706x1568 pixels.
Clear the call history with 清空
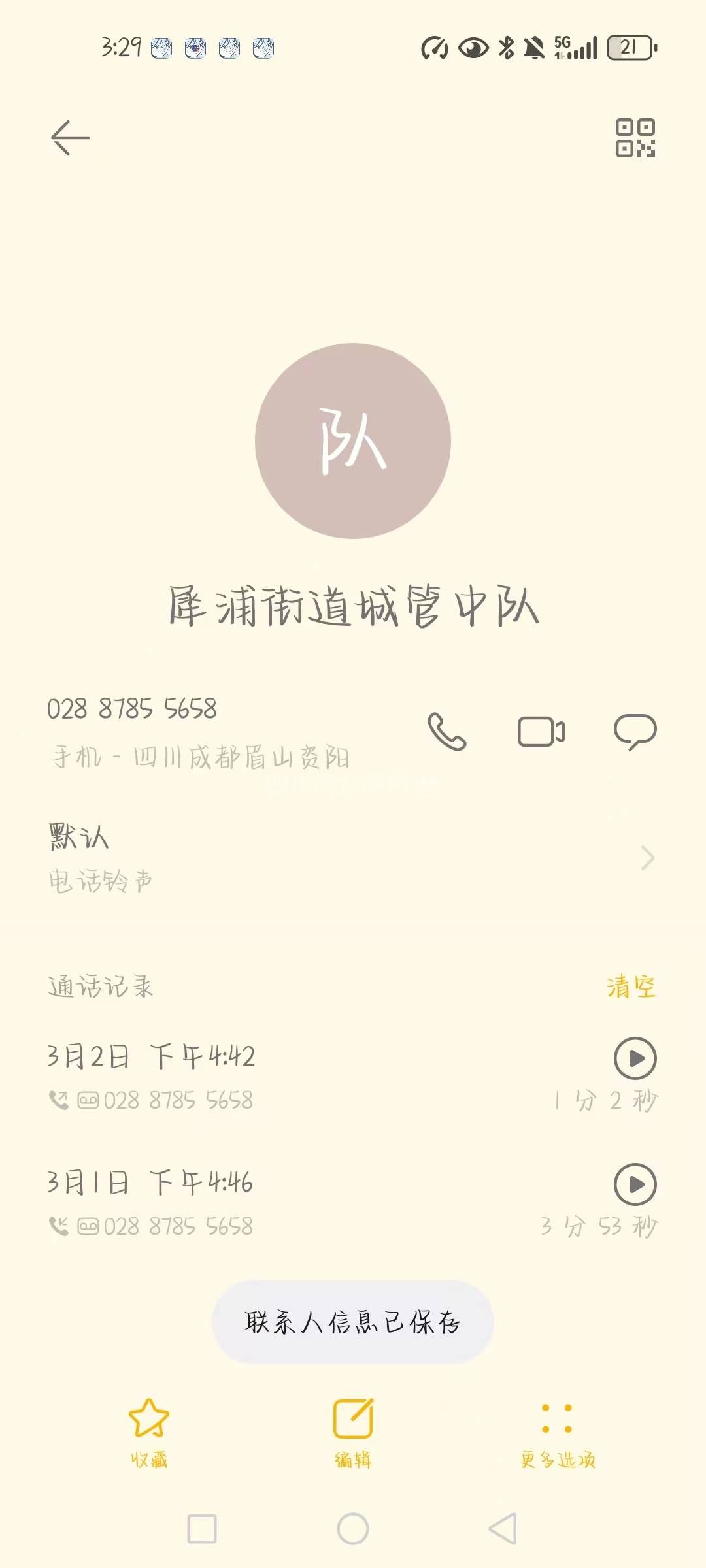630,987
